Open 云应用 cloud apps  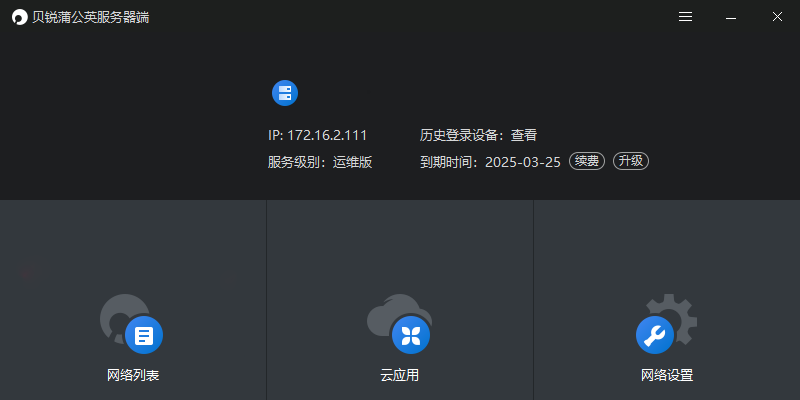click(x=399, y=337)
